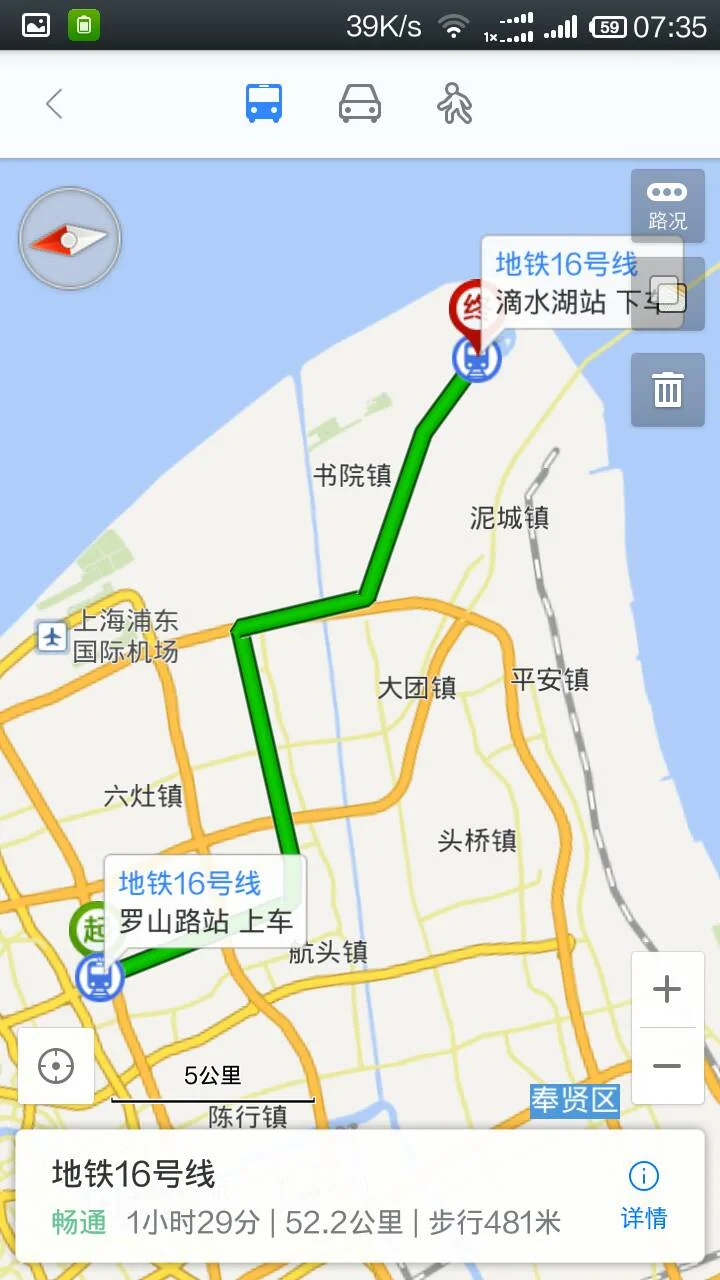
Task: Center map with the locate-me icon
Action: 55,1066
